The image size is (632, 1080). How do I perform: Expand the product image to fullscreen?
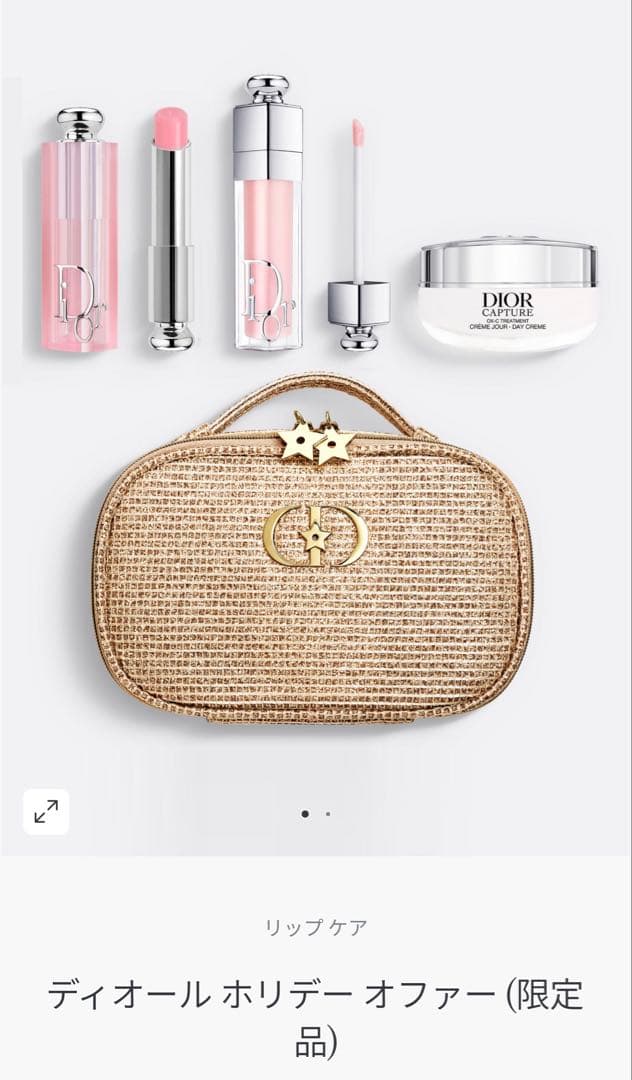(46, 812)
